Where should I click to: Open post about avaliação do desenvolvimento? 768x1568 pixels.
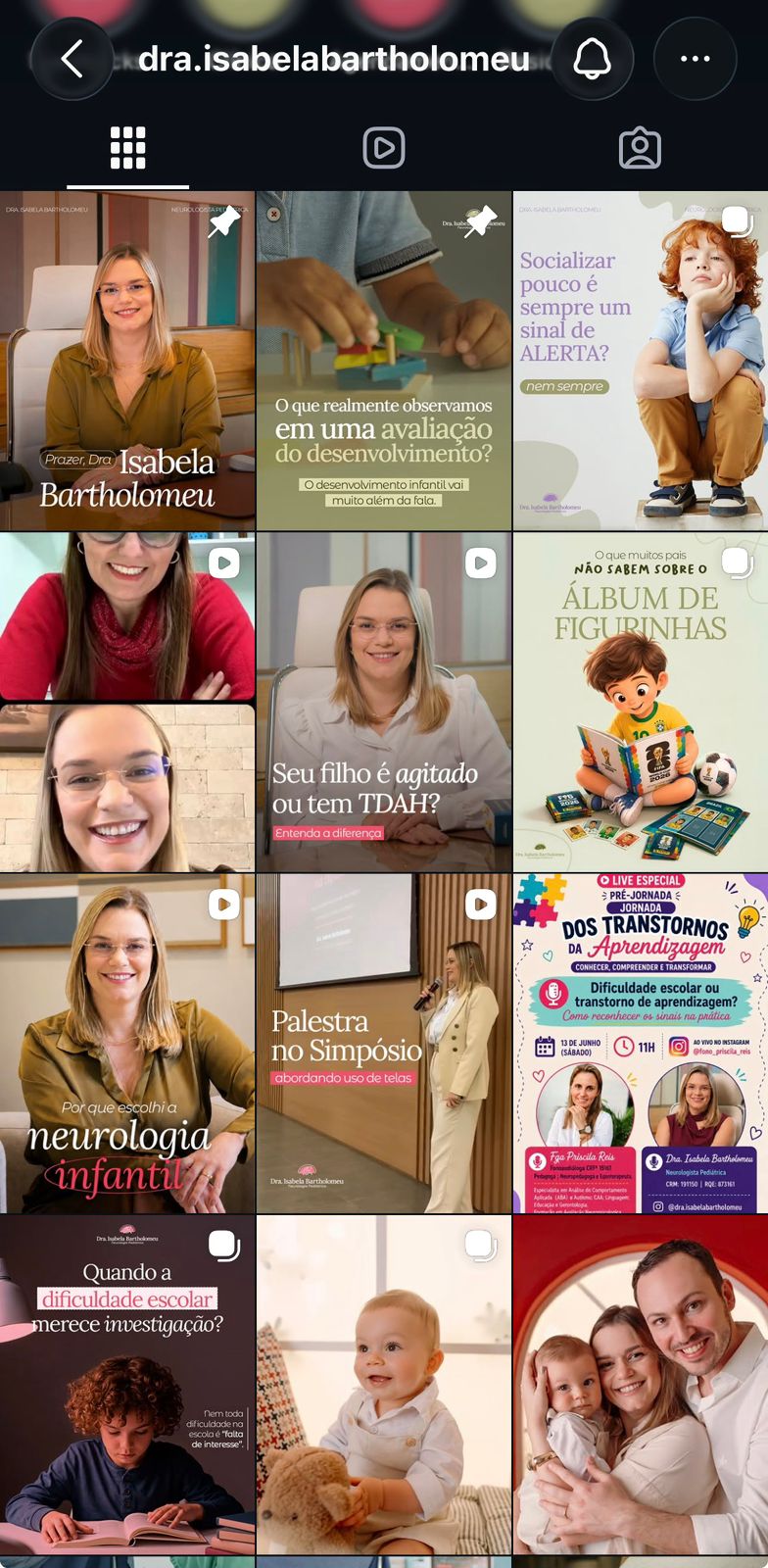point(384,361)
